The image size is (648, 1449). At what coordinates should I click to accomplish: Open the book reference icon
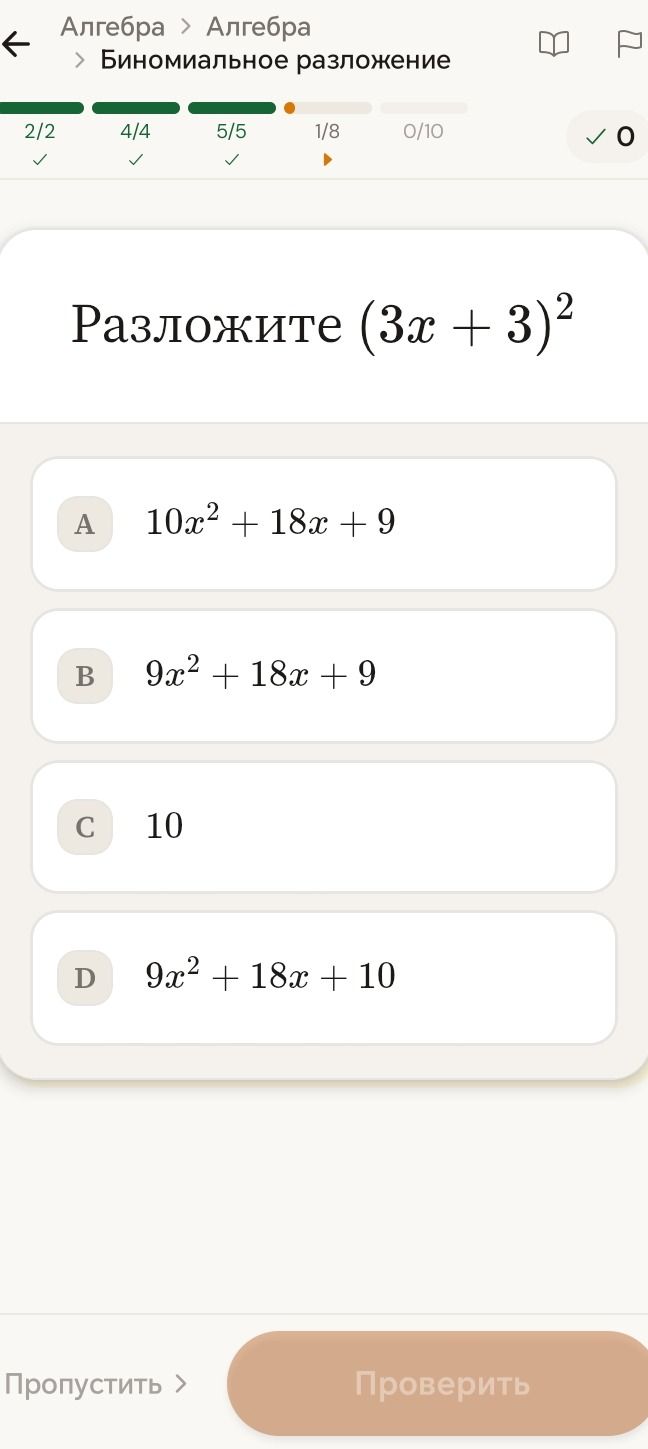tap(554, 44)
